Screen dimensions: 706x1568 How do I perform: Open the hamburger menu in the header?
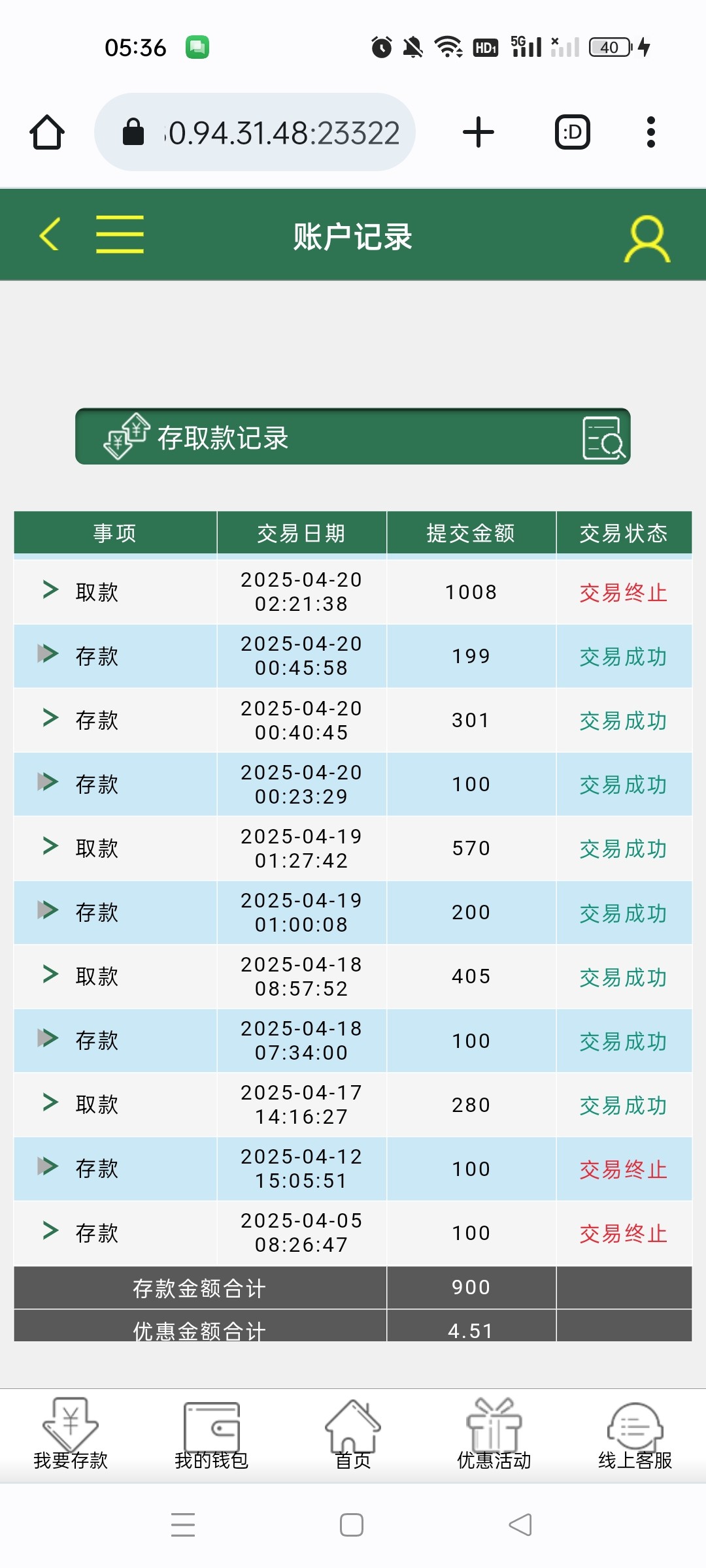point(118,234)
